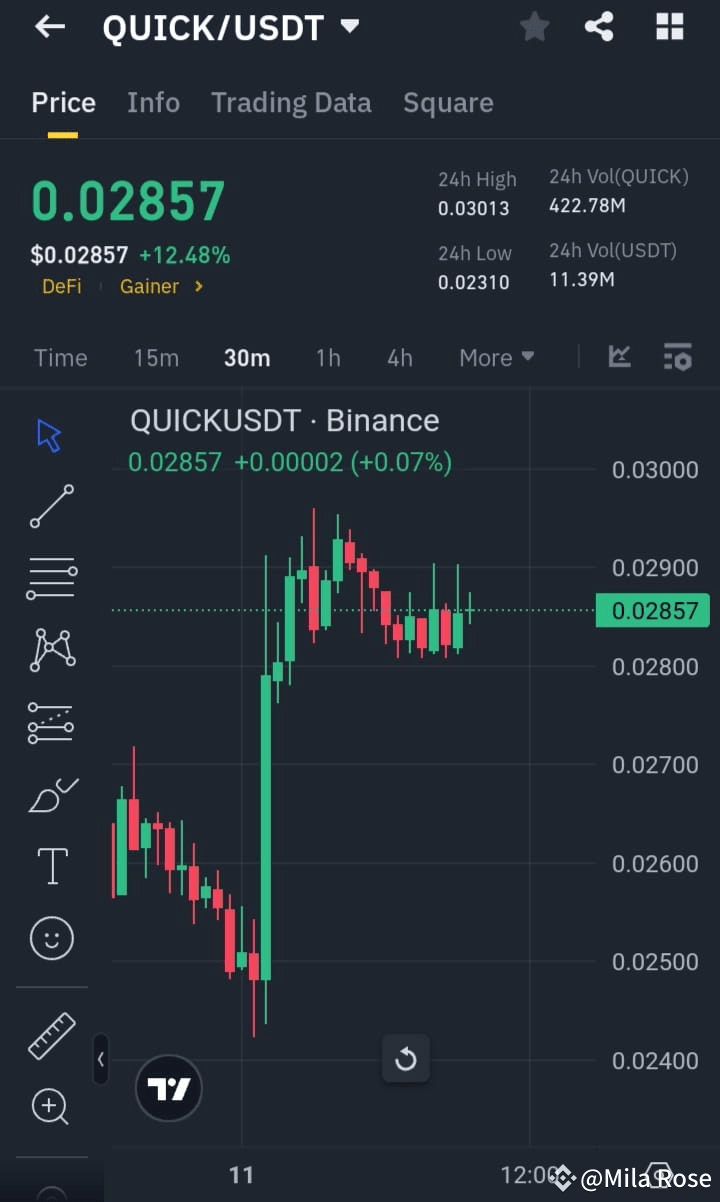Select the text annotation tool
The width and height of the screenshot is (720, 1202).
pyautogui.click(x=51, y=866)
